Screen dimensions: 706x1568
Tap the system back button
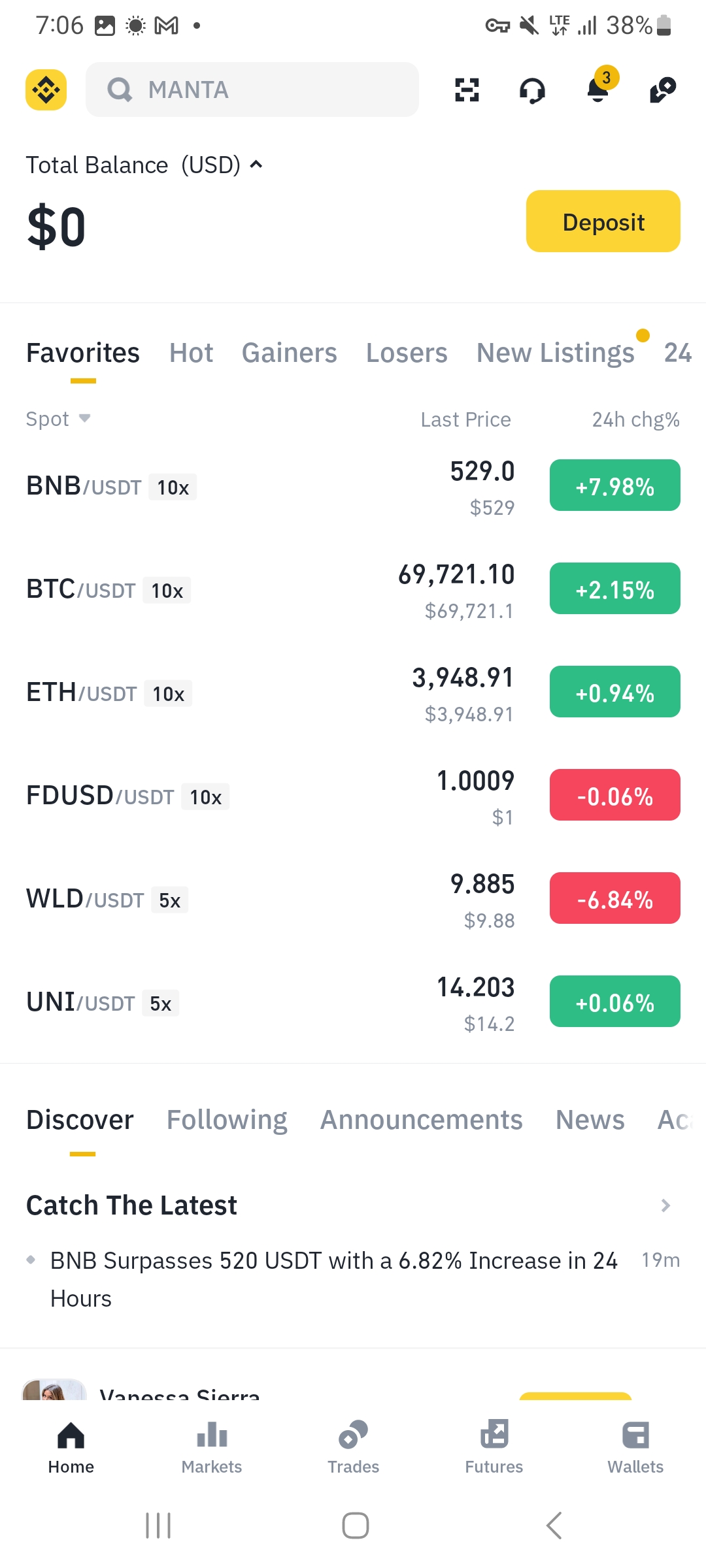tap(554, 1526)
